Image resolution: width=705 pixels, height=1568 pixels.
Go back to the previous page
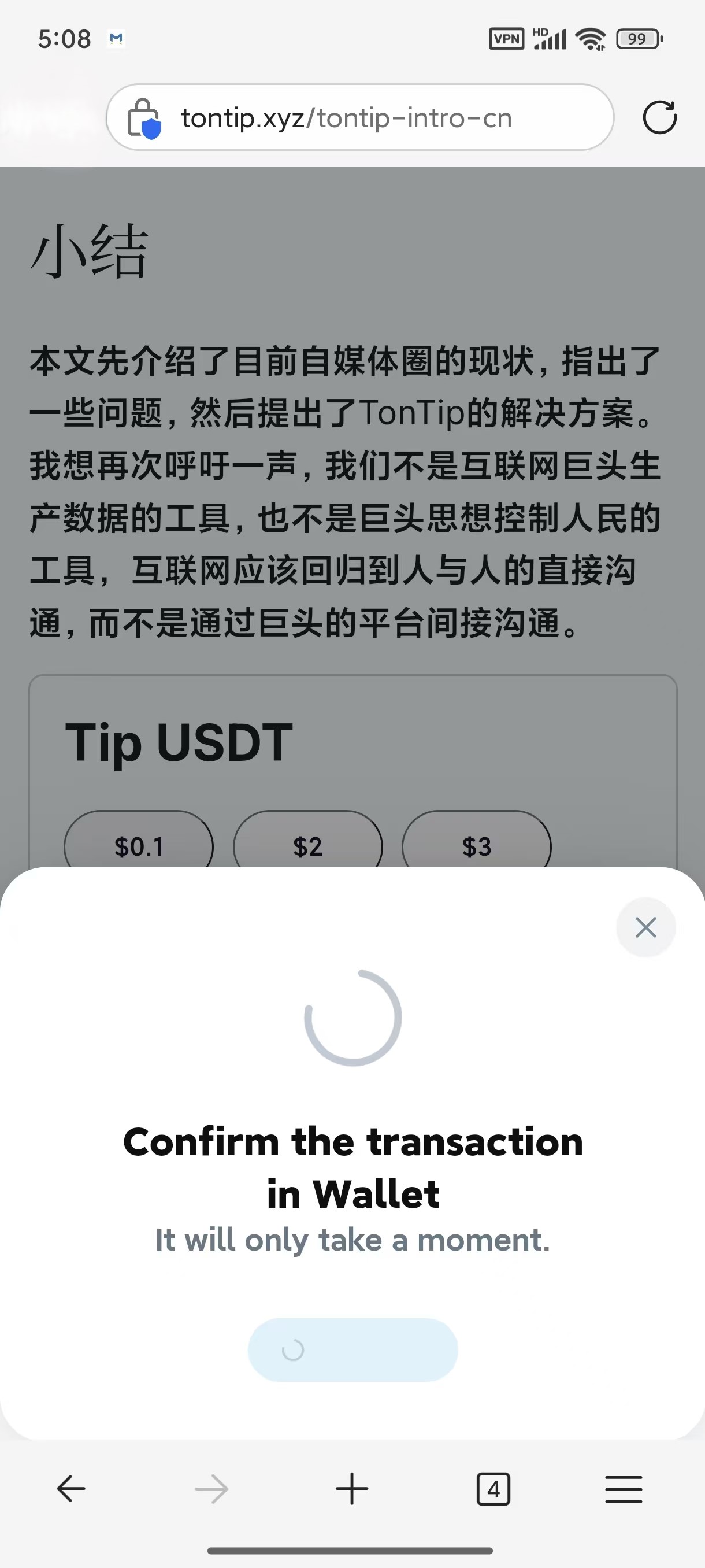coord(70,1489)
